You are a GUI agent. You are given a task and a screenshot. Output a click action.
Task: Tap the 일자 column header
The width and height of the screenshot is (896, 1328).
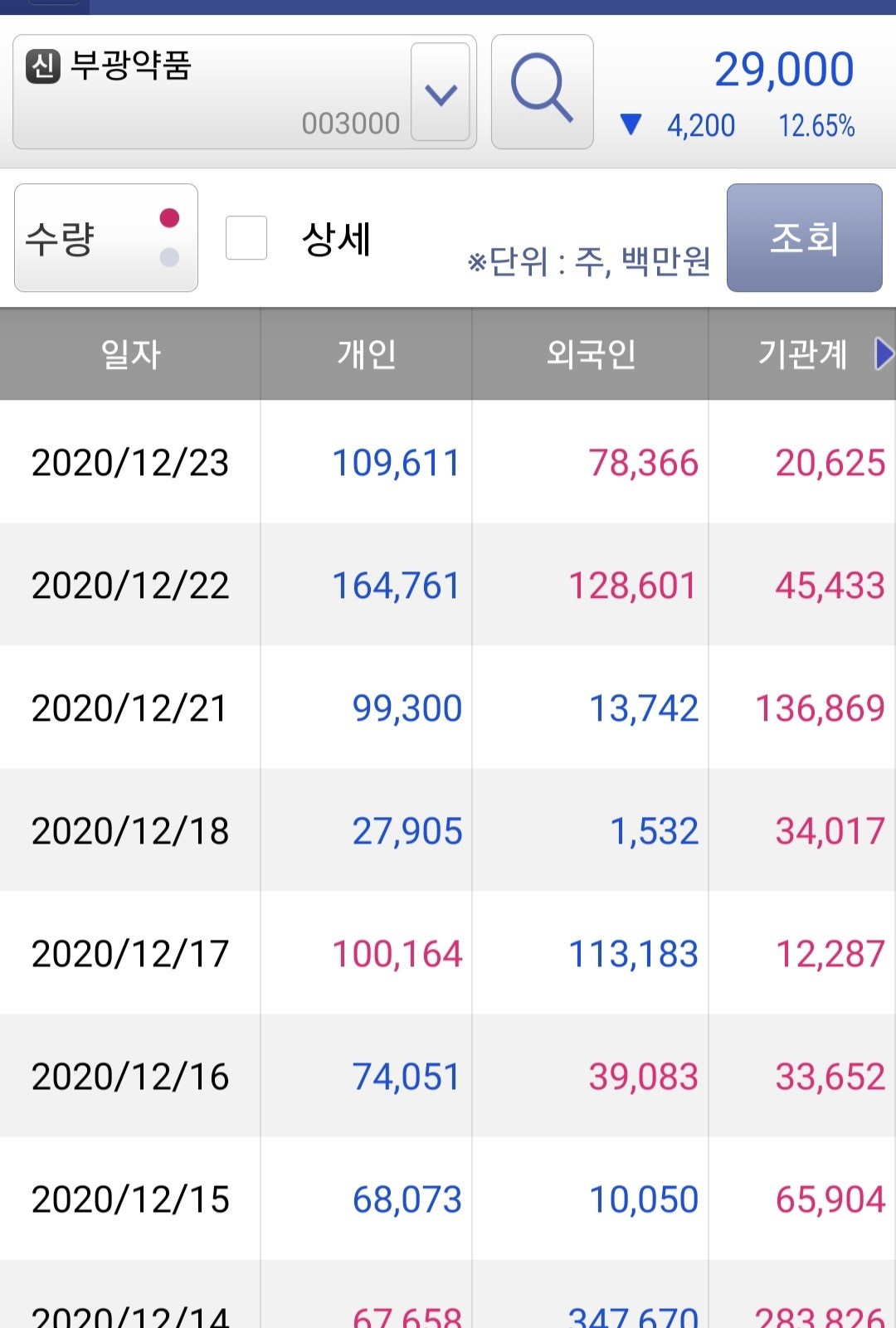[129, 353]
